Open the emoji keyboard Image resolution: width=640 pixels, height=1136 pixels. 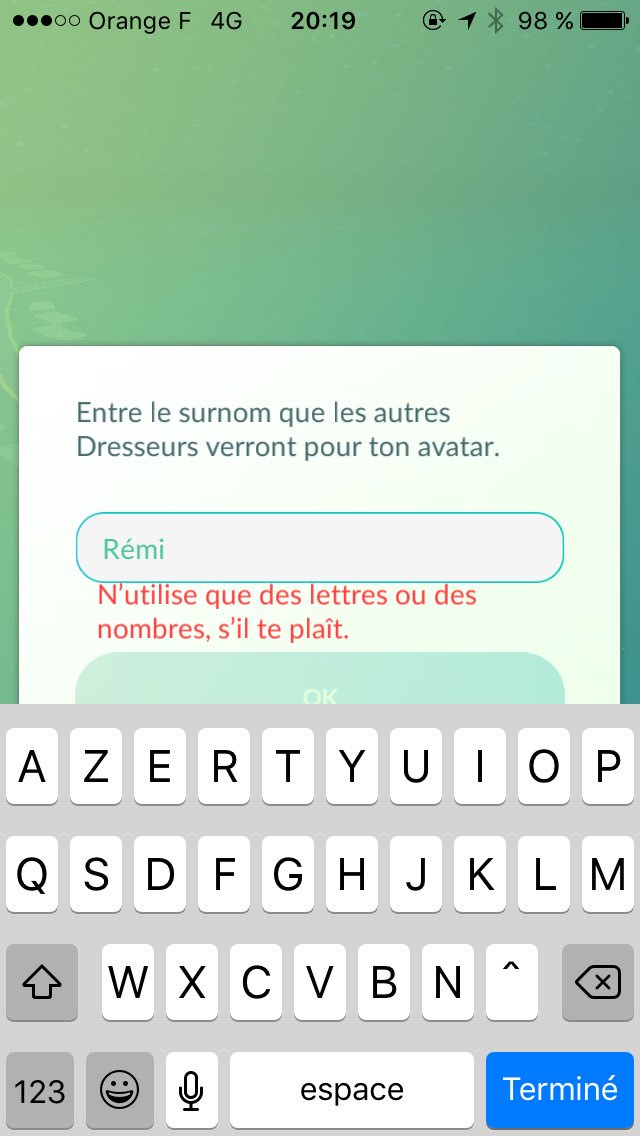coord(120,1089)
